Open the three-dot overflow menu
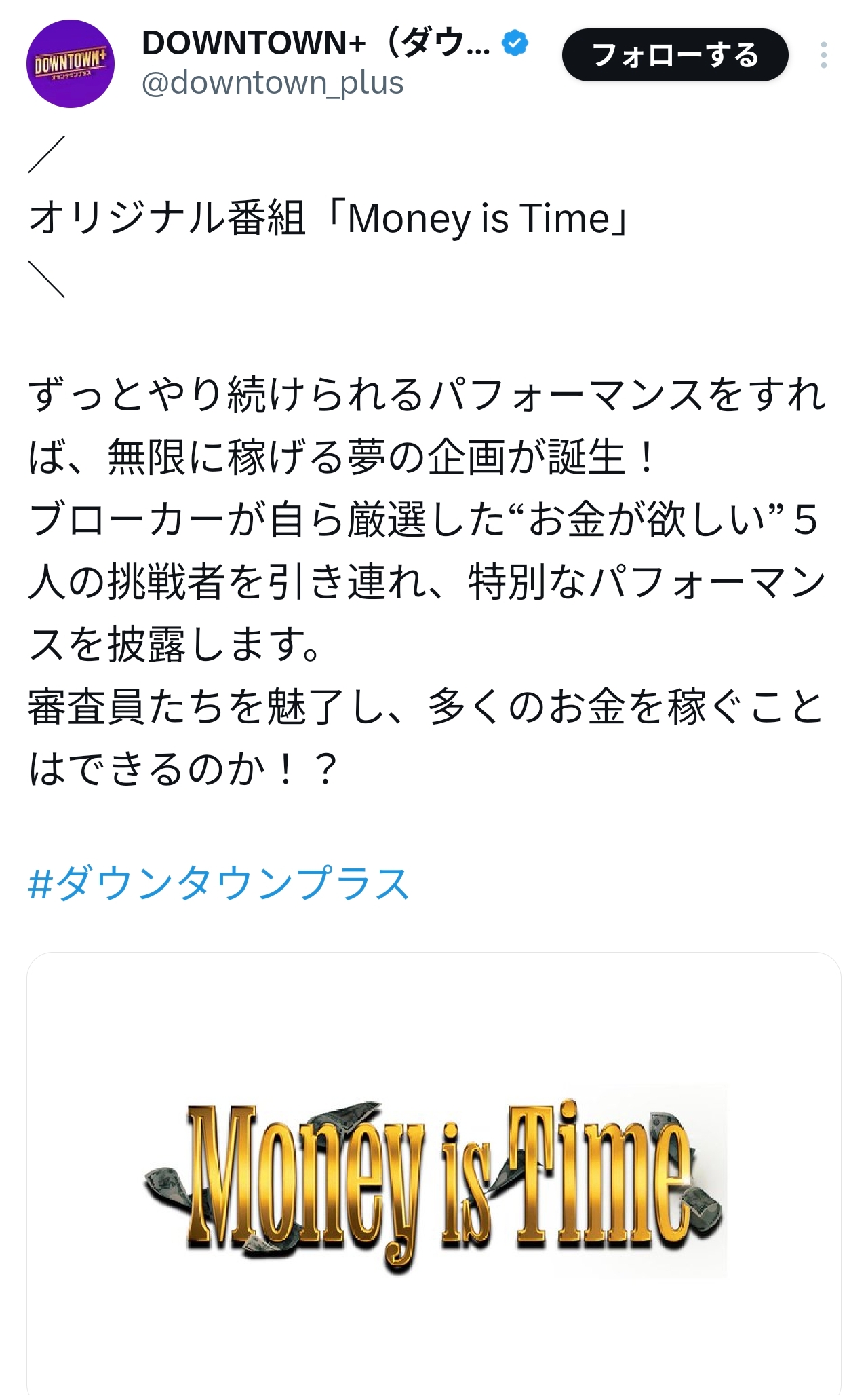The height and width of the screenshot is (1395, 868). click(823, 55)
